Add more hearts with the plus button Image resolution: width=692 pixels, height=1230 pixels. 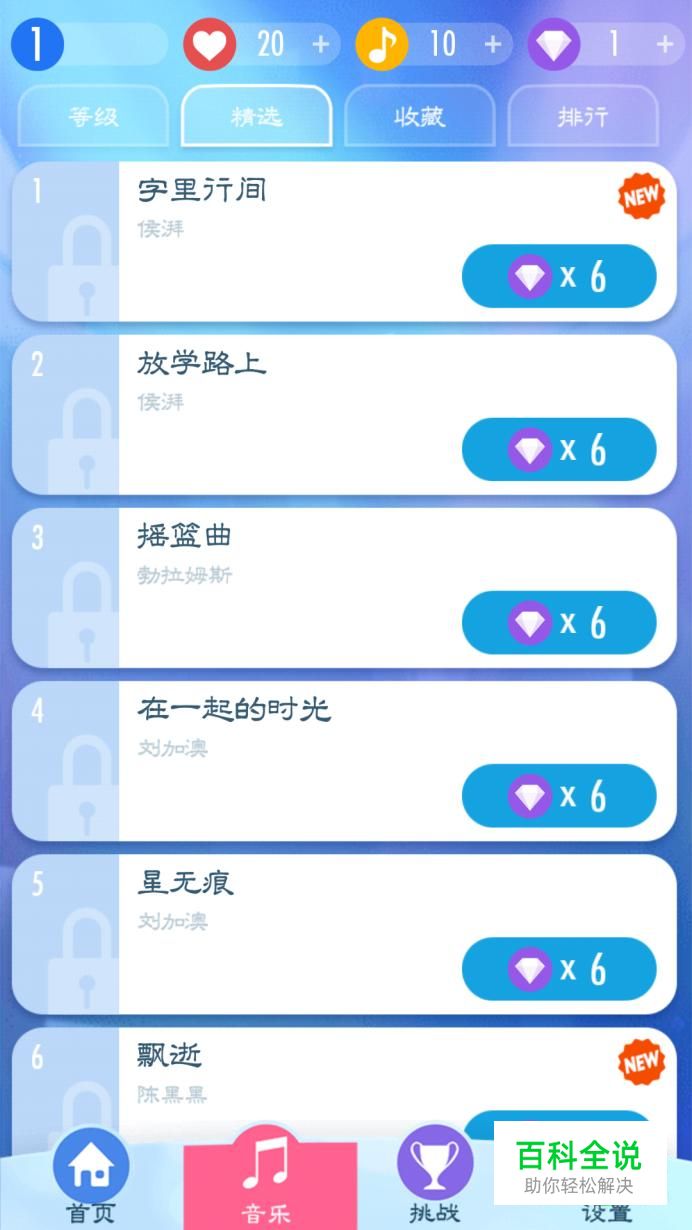(x=320, y=44)
